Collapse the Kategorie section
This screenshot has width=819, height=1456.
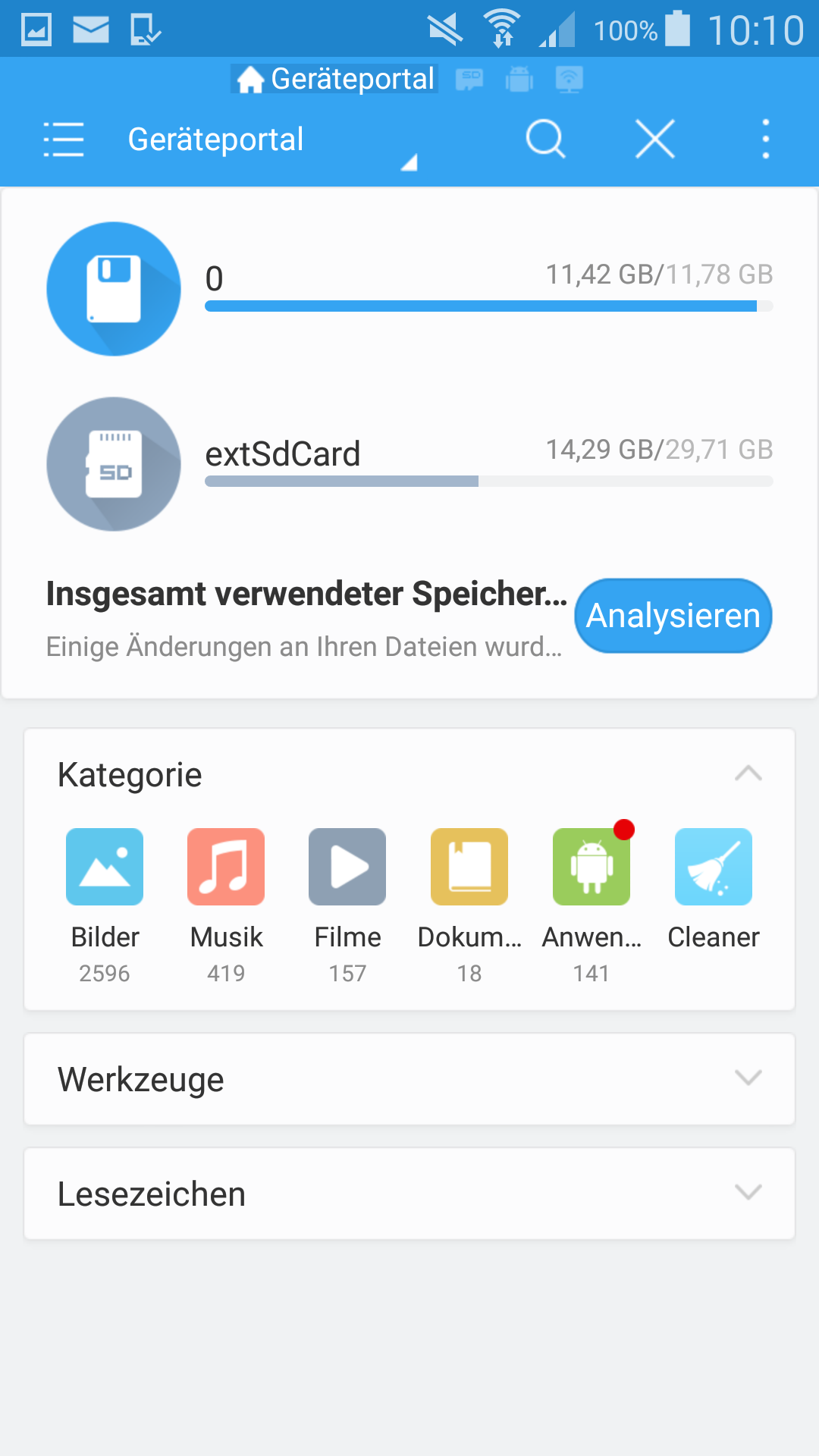(x=748, y=774)
